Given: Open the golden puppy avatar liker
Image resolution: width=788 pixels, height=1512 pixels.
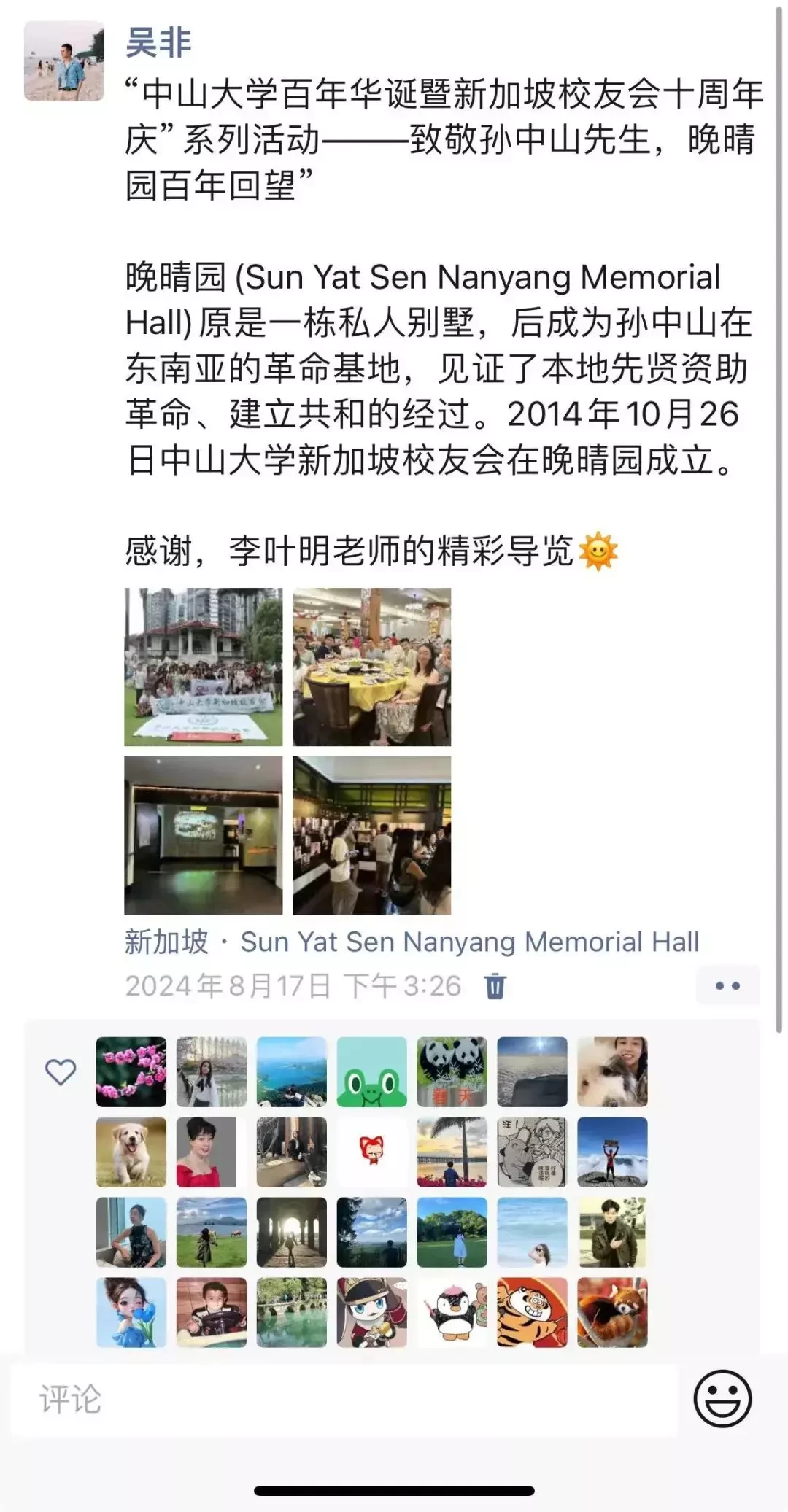Looking at the screenshot, I should [131, 1152].
